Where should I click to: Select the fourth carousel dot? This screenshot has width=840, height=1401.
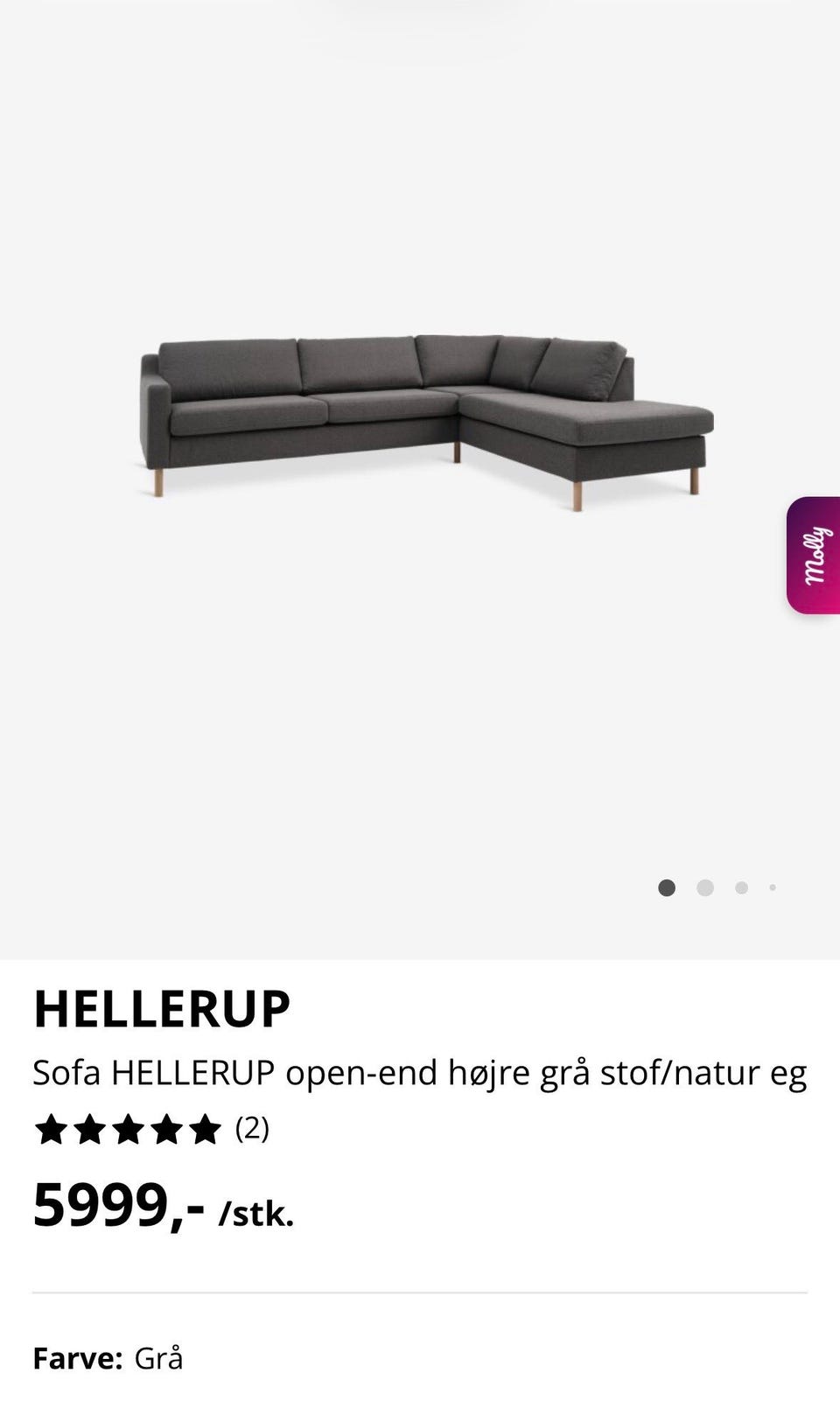pyautogui.click(x=773, y=887)
